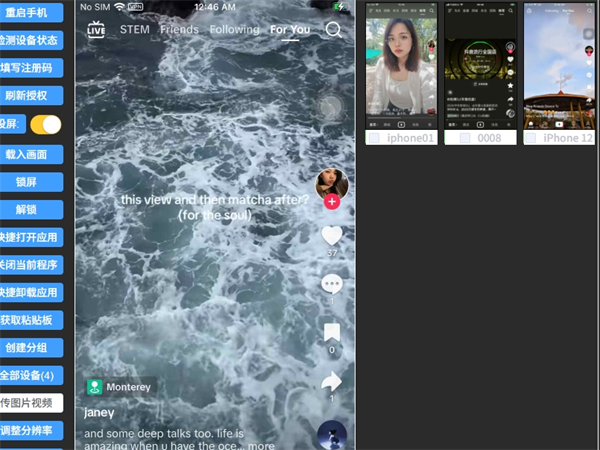Share janey's video
The image size is (600, 450).
tap(332, 381)
